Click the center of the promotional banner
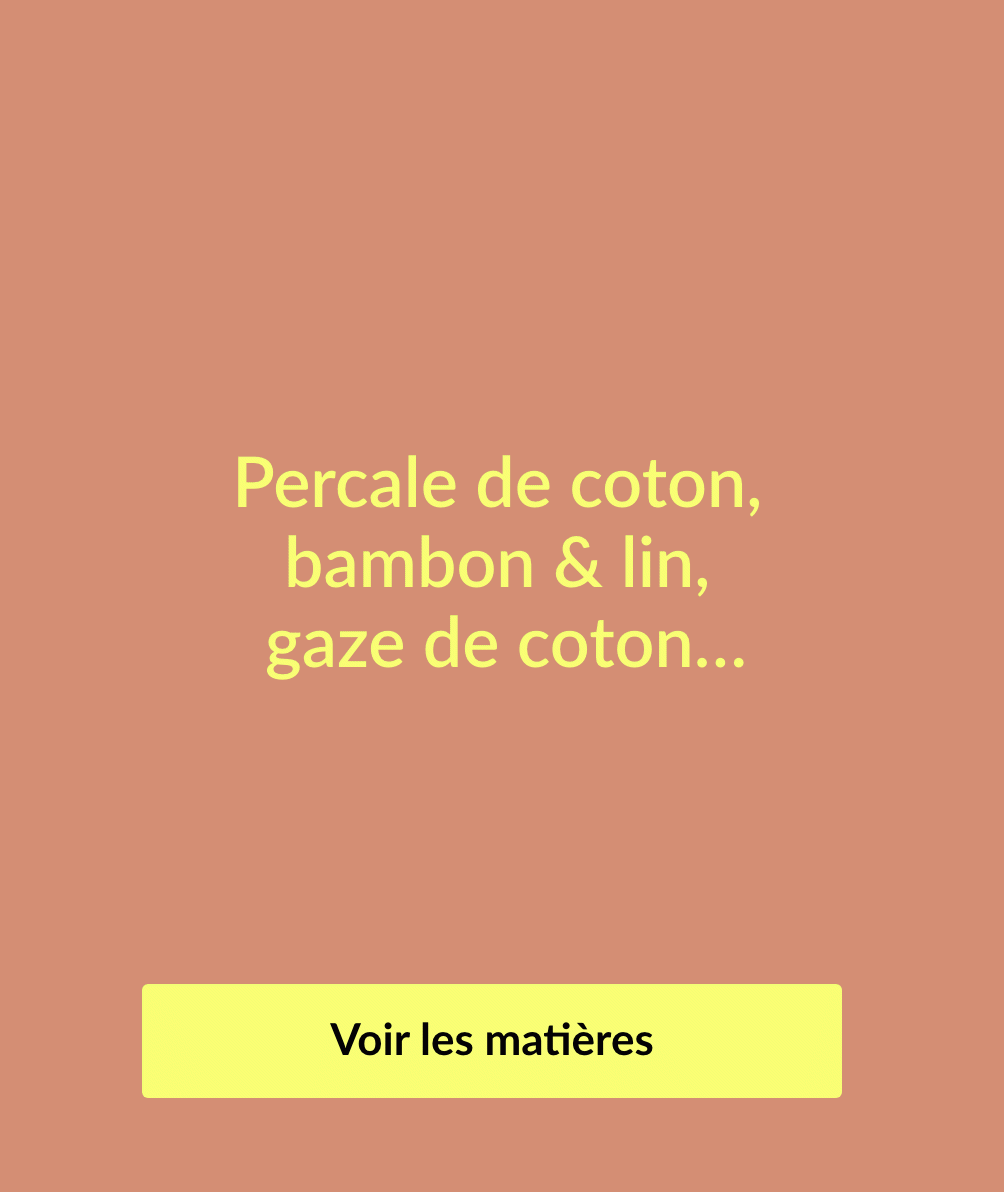 [502, 596]
